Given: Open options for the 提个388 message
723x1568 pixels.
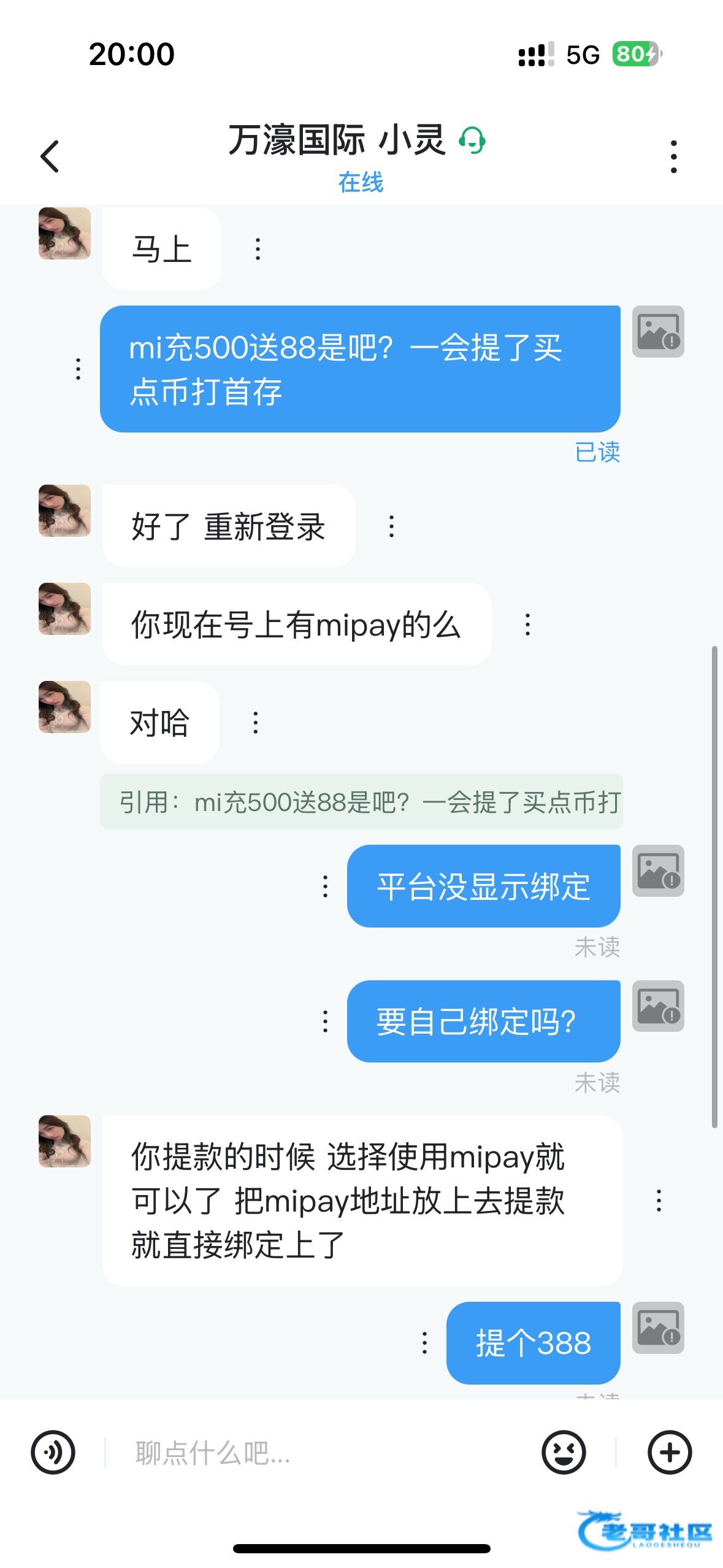Looking at the screenshot, I should pos(424,1343).
